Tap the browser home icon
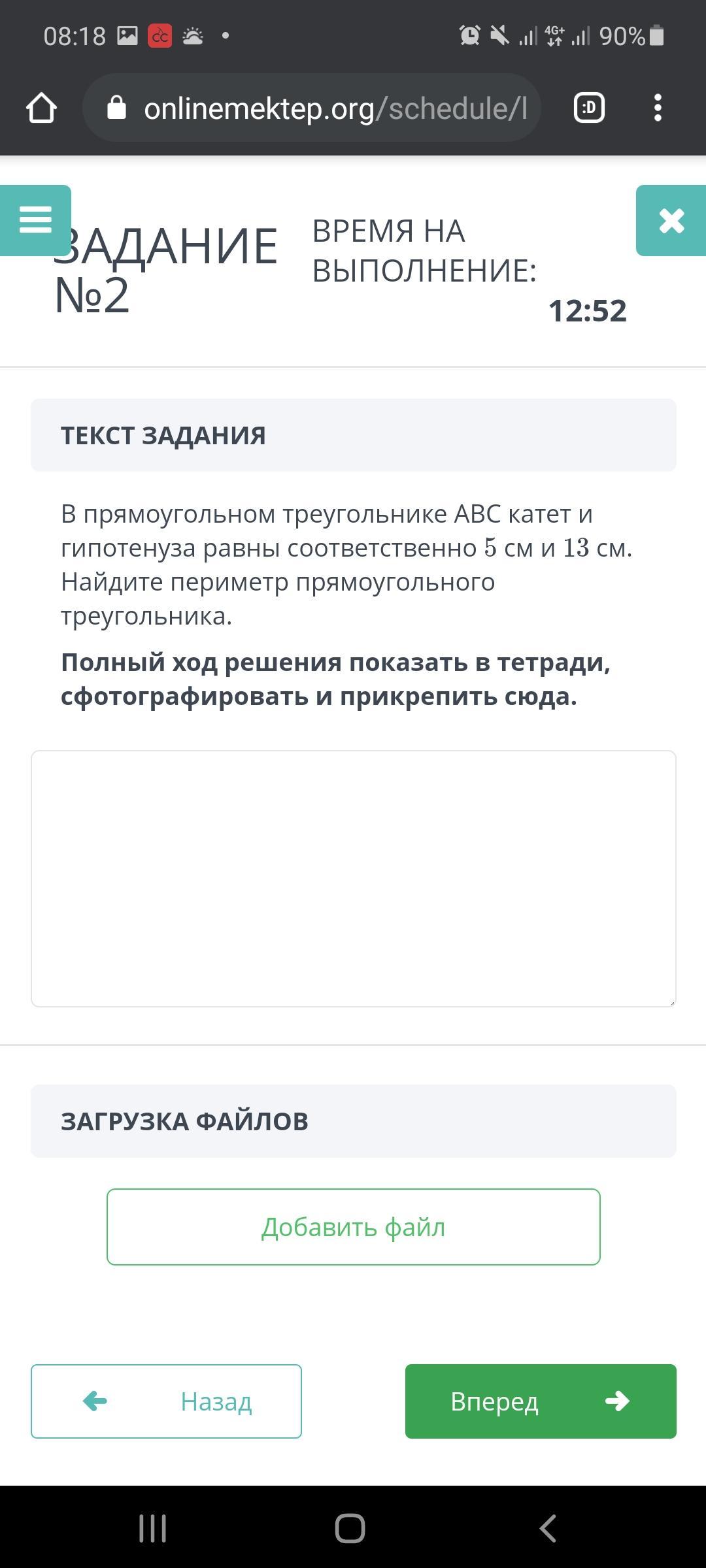The width and height of the screenshot is (706, 1568). pyautogui.click(x=41, y=108)
